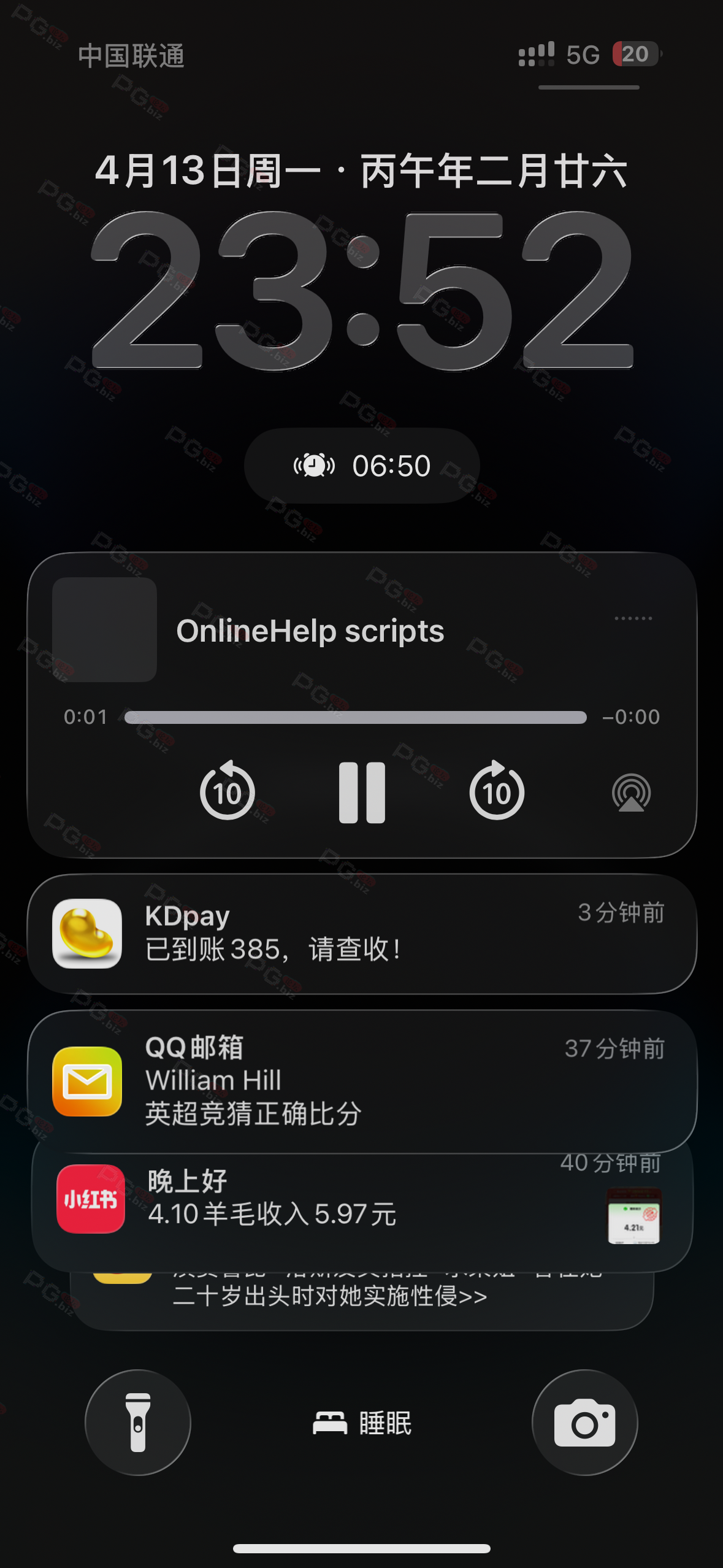Screen dimensions: 723x1568
Task: Seek on the playback progress bar
Action: (x=356, y=717)
